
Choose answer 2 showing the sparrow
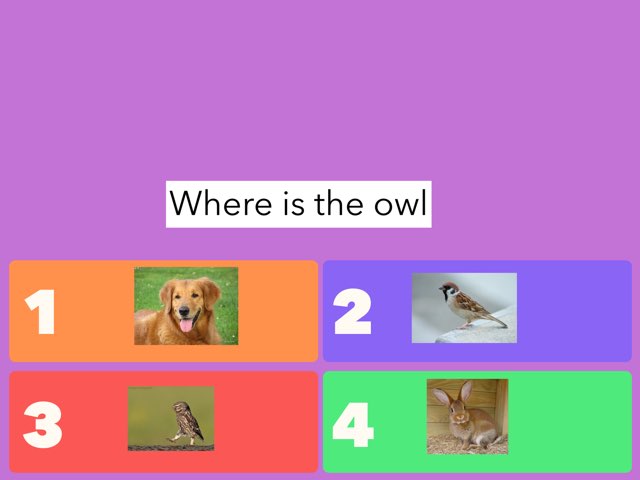coord(477,310)
